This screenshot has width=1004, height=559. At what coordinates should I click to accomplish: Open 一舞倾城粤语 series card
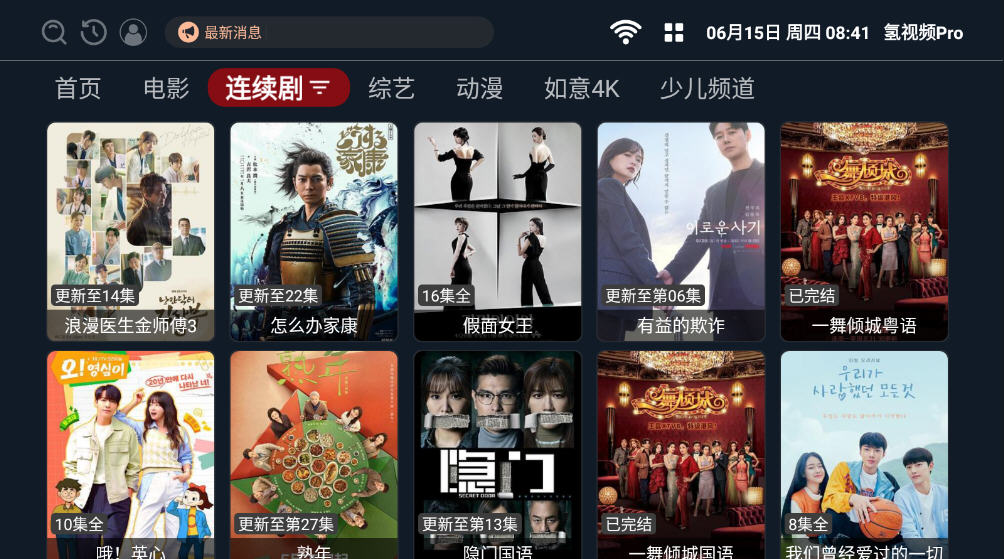coord(864,230)
